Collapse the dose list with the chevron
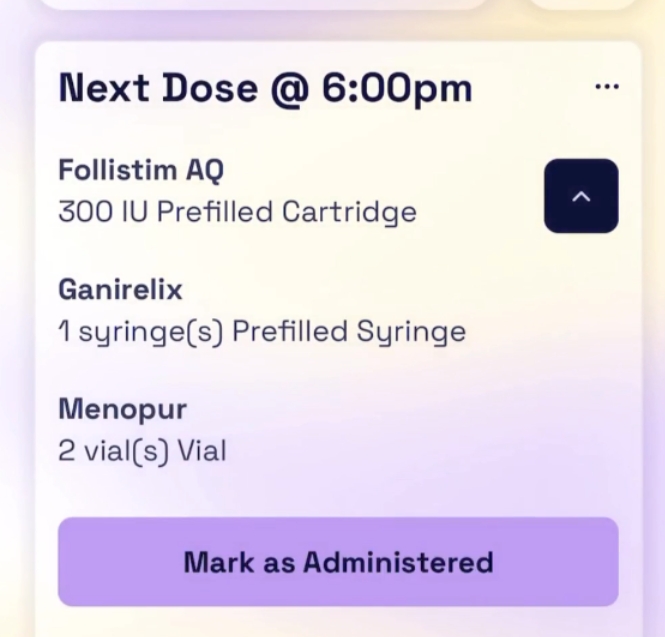This screenshot has height=637, width=665. point(581,196)
